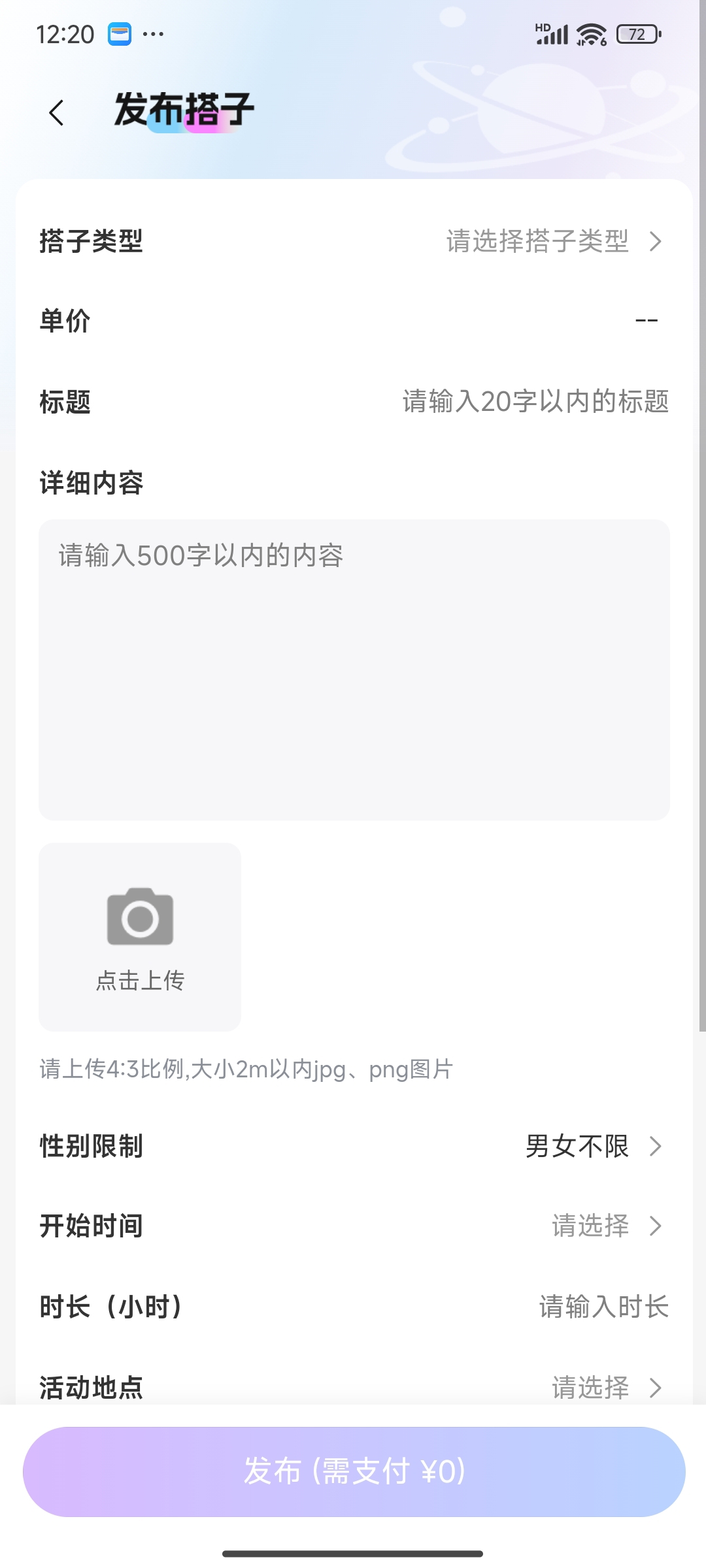The image size is (706, 1568).
Task: Tap the 发布 (需支付 ¥0) button
Action: 354,1471
